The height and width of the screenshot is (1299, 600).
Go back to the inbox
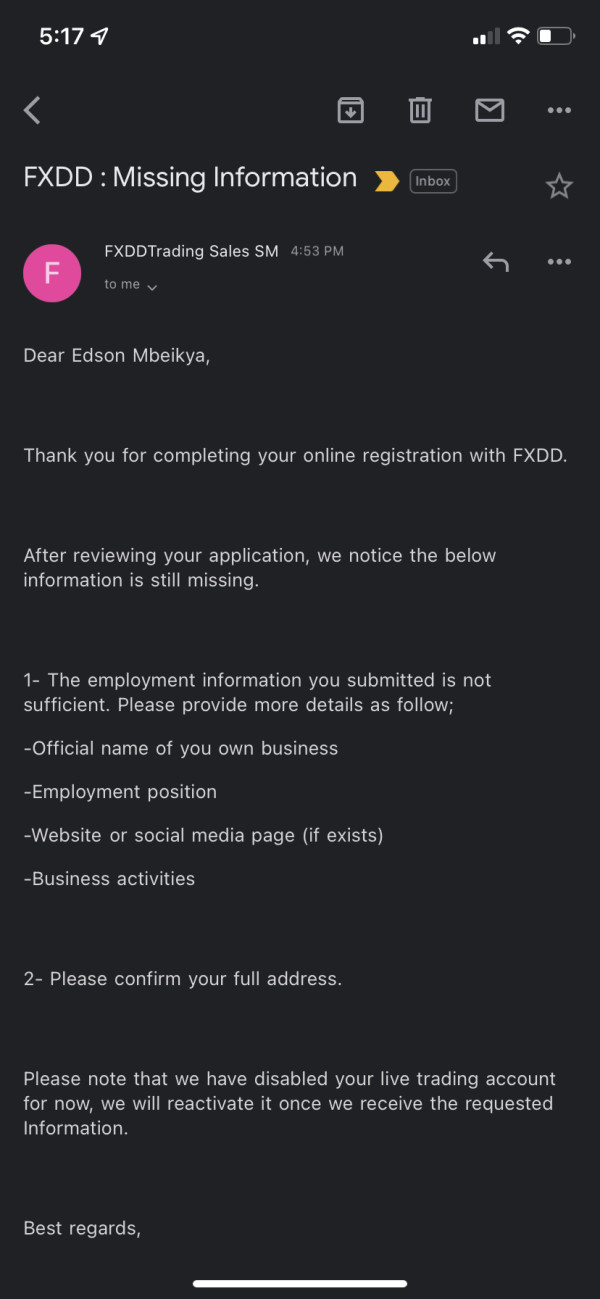[32, 110]
